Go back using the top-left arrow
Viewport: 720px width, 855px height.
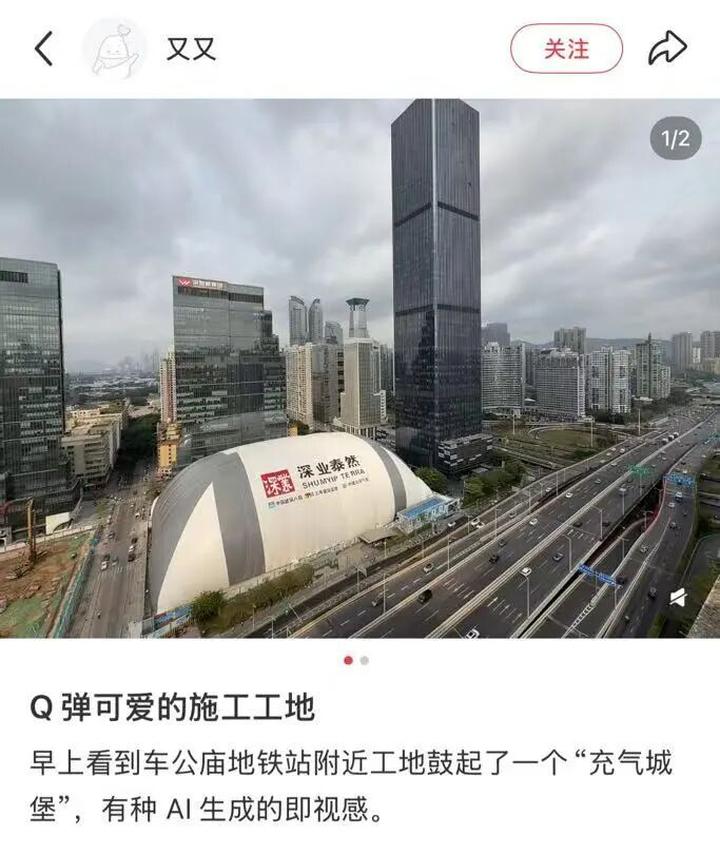43,48
